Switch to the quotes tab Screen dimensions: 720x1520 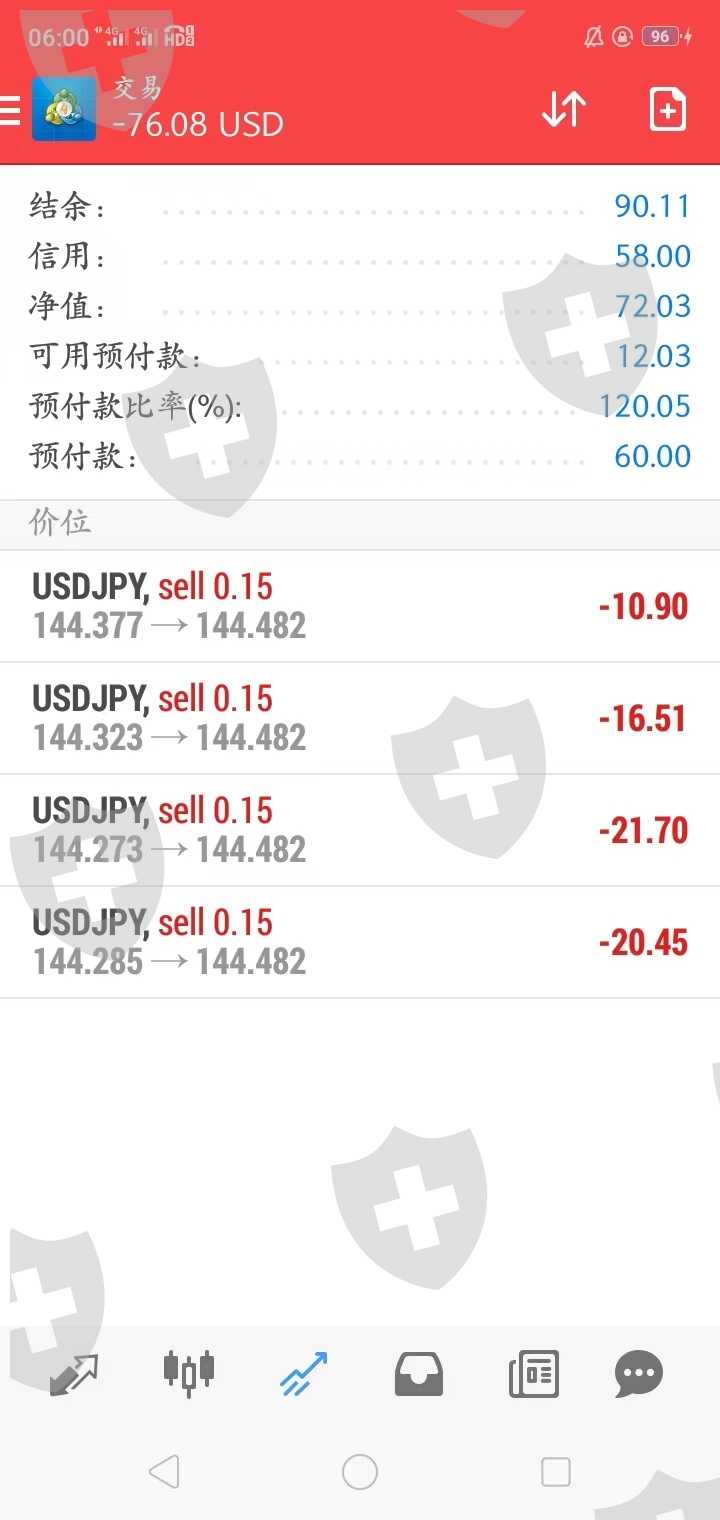pos(74,1374)
